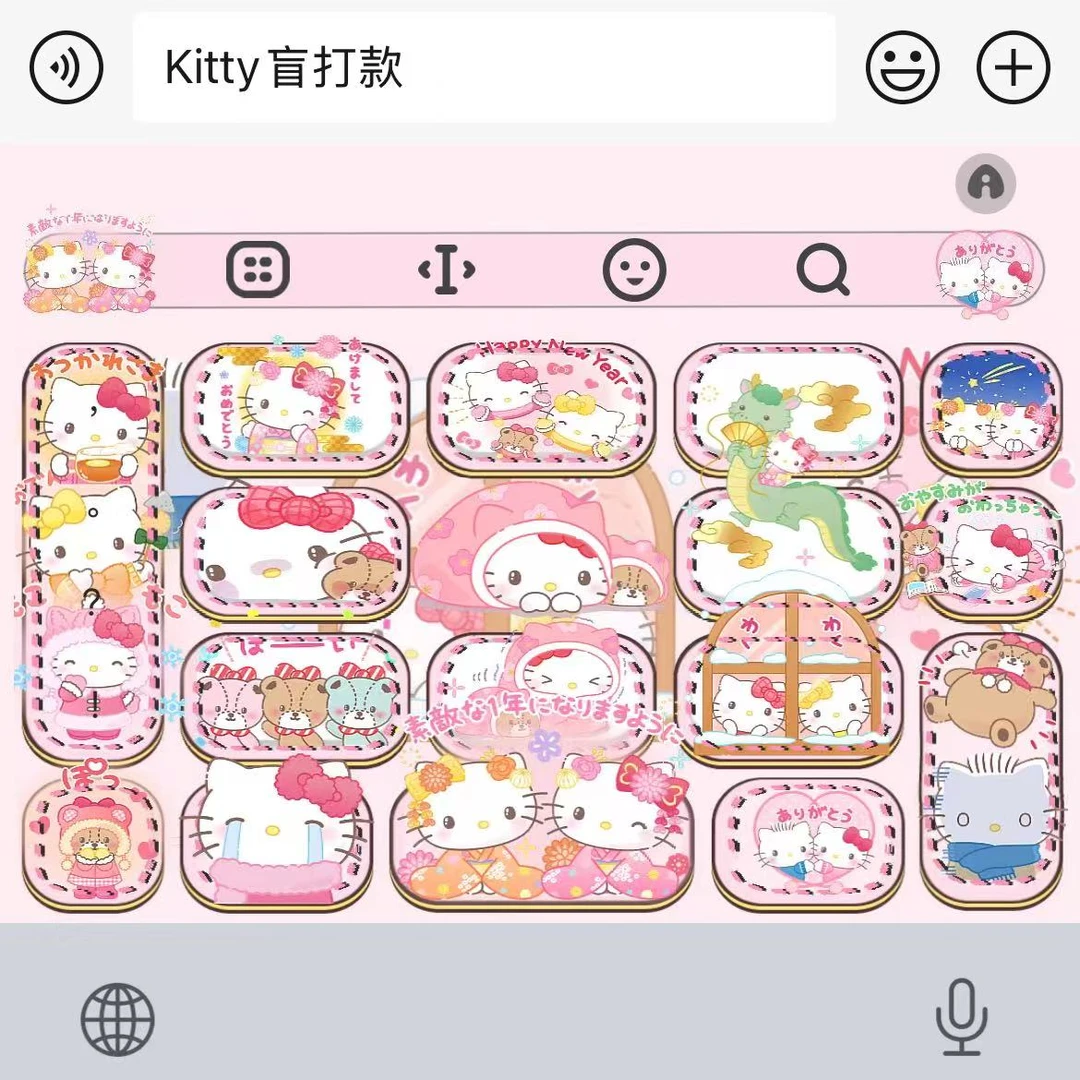Viewport: 1080px width, 1080px height.
Task: Open the plus attachments menu
Action: [1013, 68]
